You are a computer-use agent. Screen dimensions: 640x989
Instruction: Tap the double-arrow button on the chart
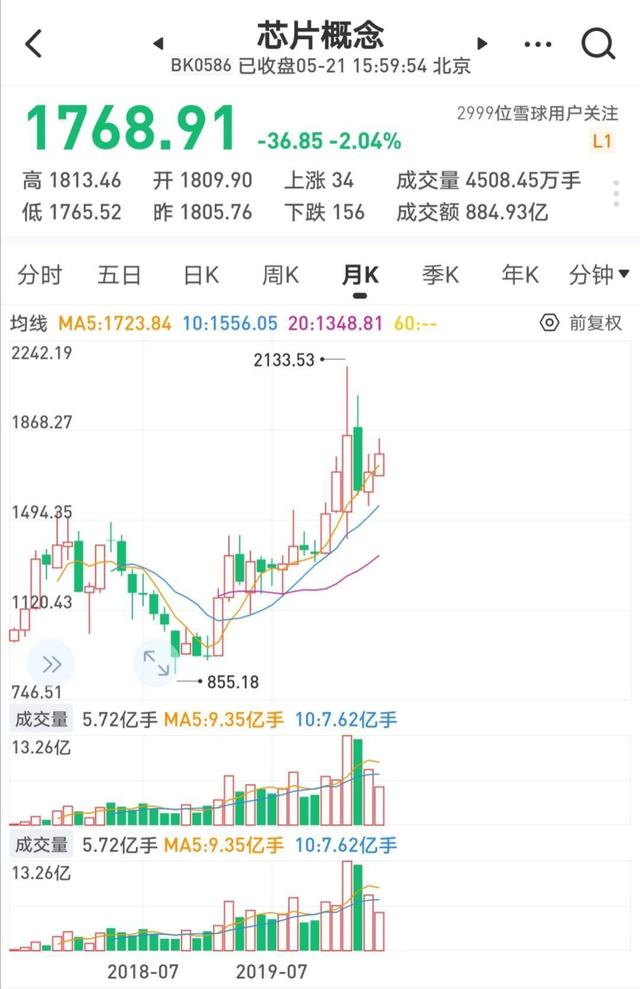click(51, 662)
